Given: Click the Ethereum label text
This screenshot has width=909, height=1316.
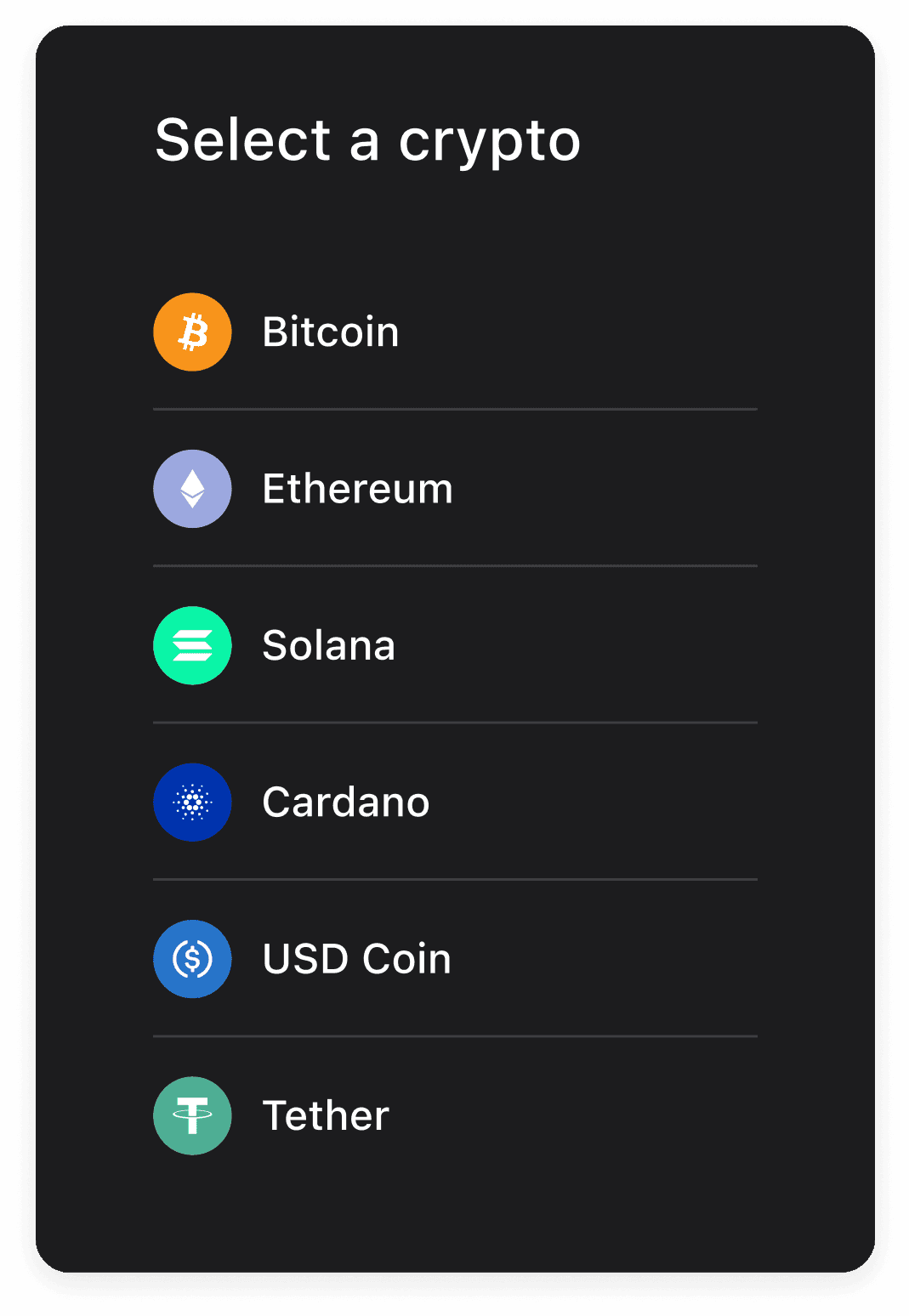Looking at the screenshot, I should [357, 489].
